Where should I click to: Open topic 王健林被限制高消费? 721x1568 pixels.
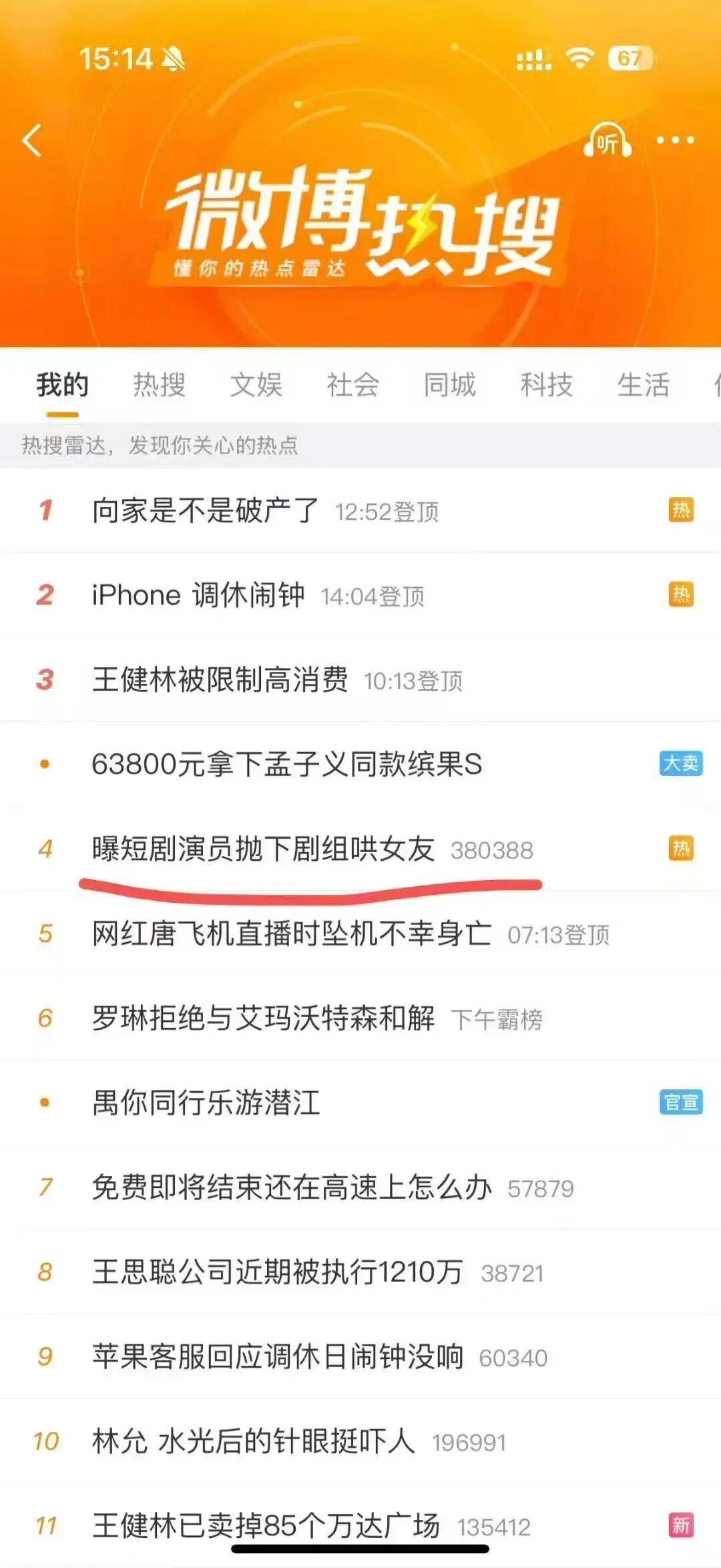click(220, 680)
